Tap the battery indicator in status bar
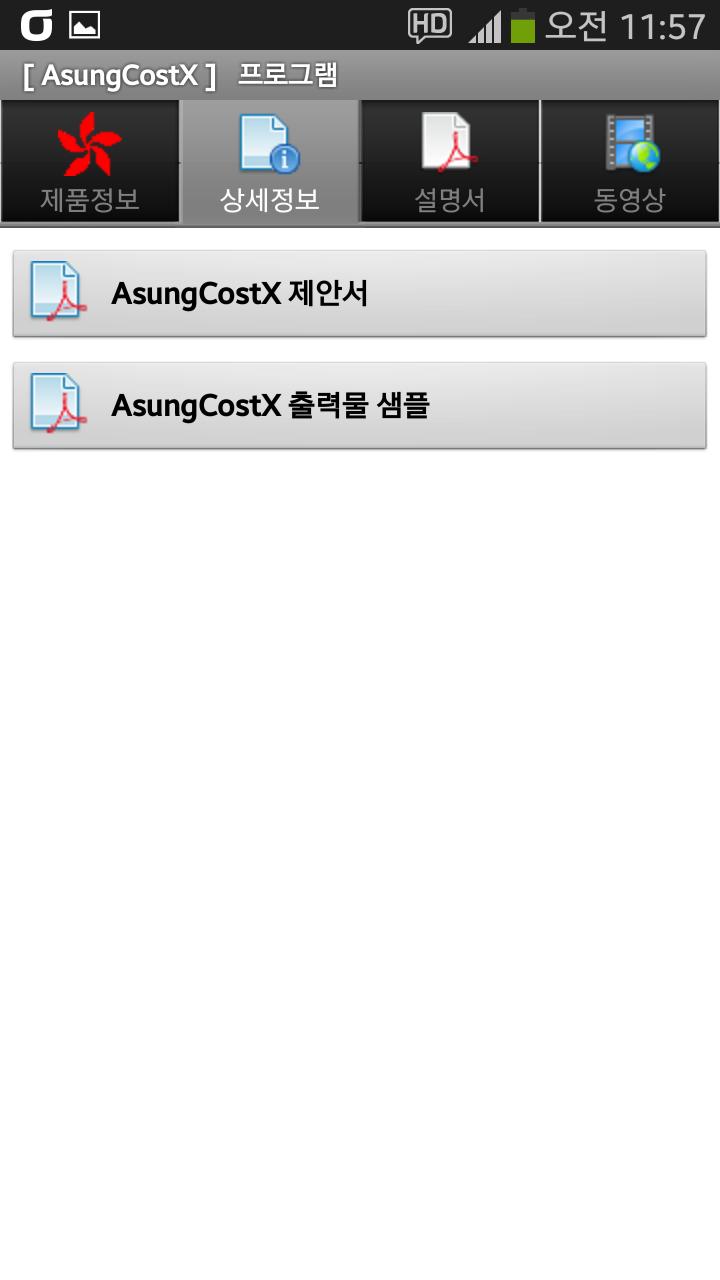The image size is (720, 1280). (x=521, y=23)
